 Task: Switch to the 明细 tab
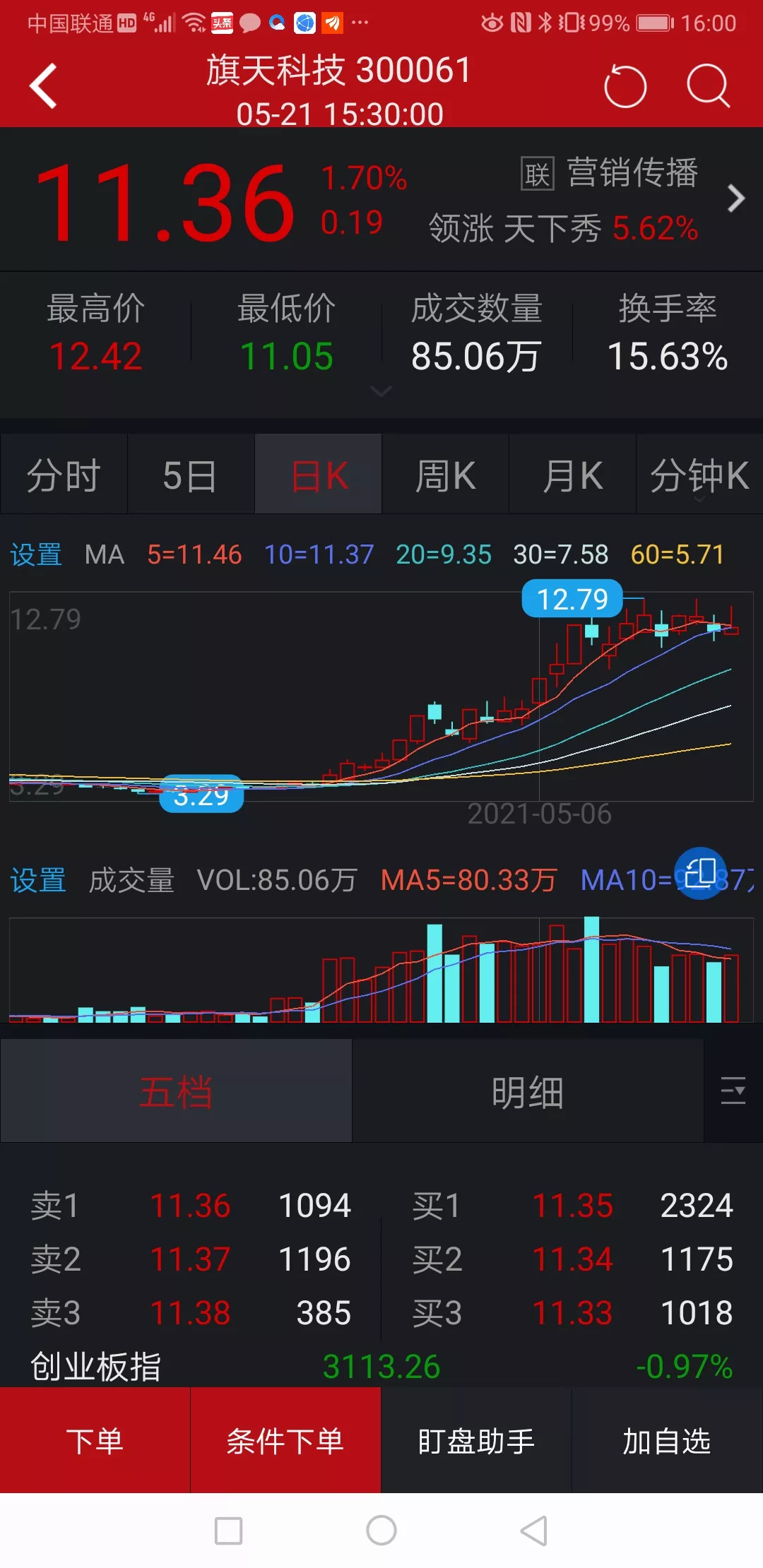point(528,1092)
